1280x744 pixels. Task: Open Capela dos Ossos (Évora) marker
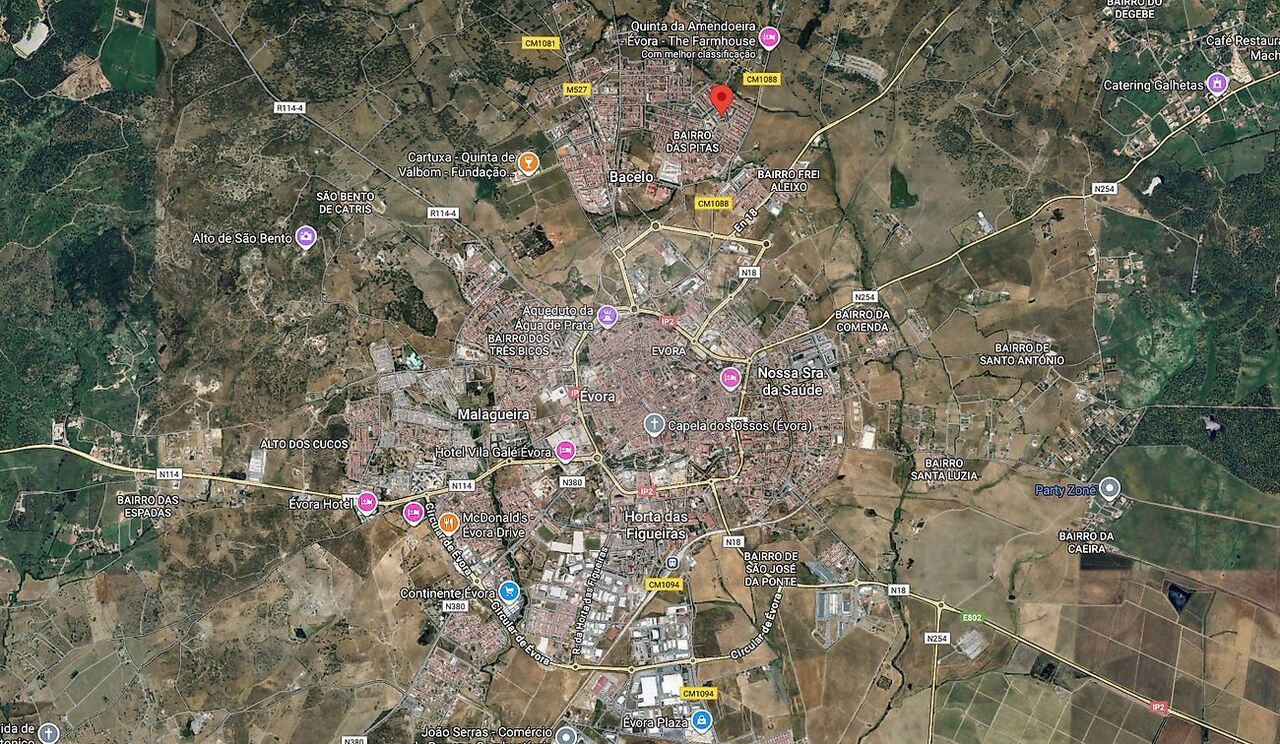[654, 425]
